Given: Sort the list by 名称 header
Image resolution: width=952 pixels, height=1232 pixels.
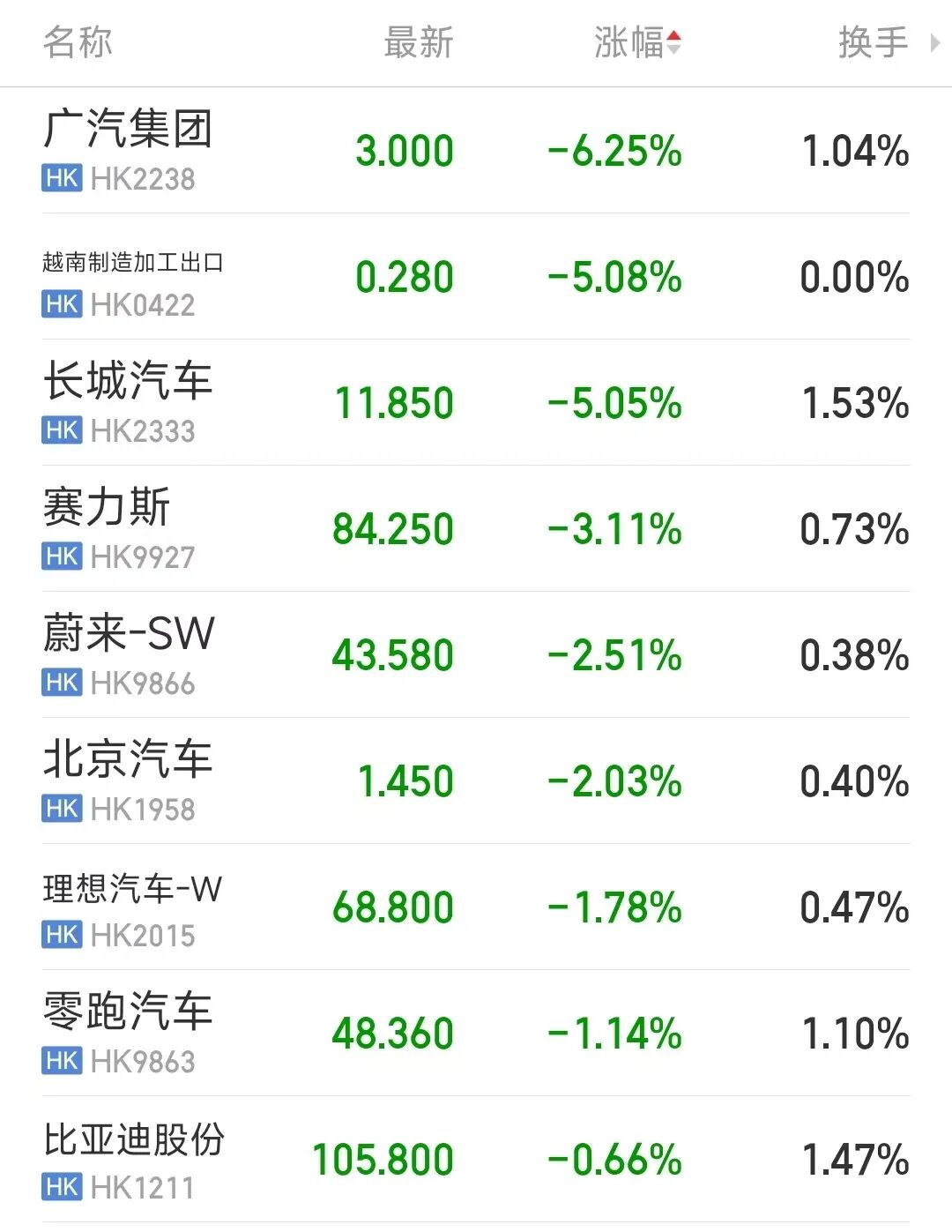Looking at the screenshot, I should click(78, 42).
